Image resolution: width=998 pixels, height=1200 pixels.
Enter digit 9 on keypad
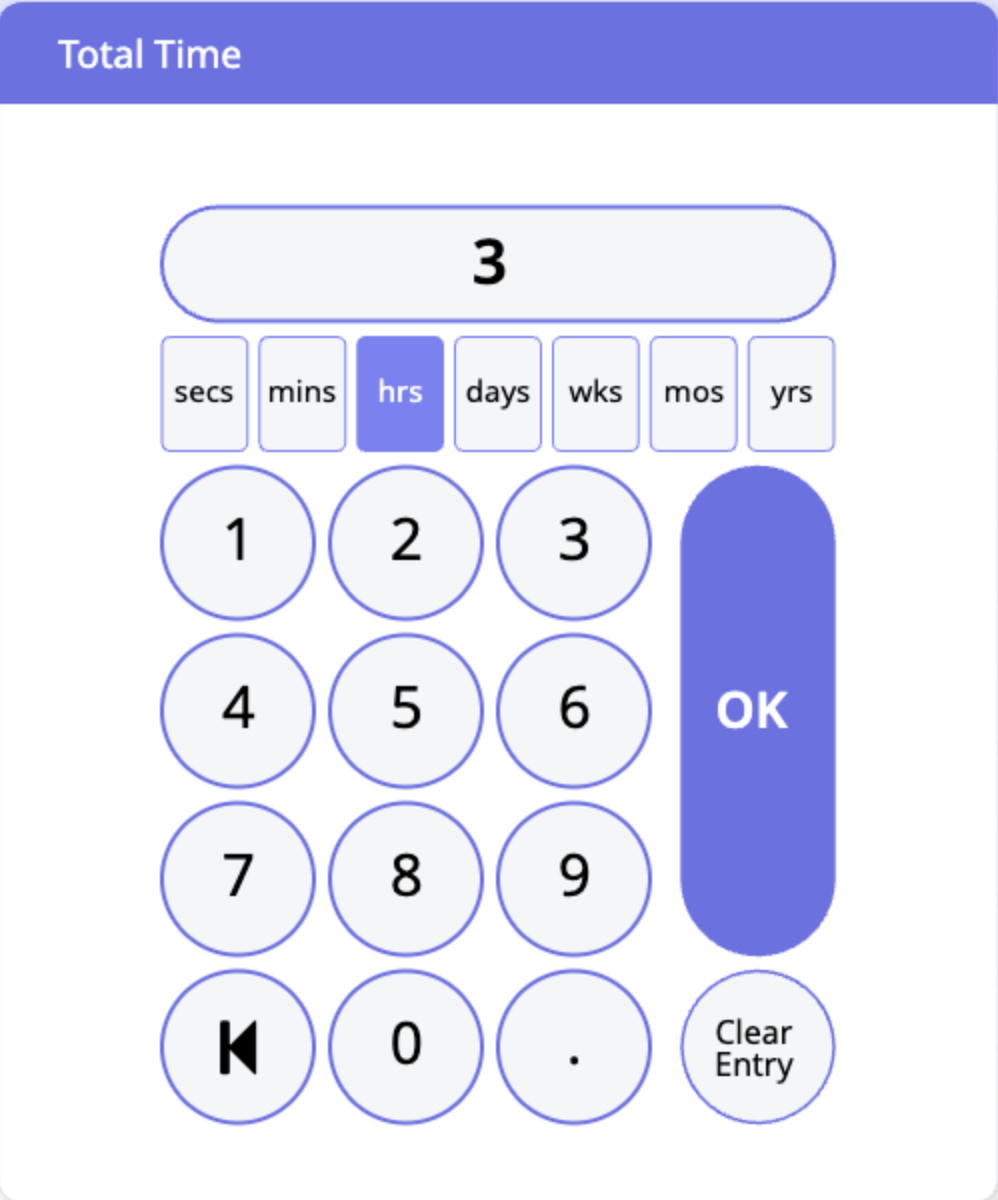tap(574, 879)
